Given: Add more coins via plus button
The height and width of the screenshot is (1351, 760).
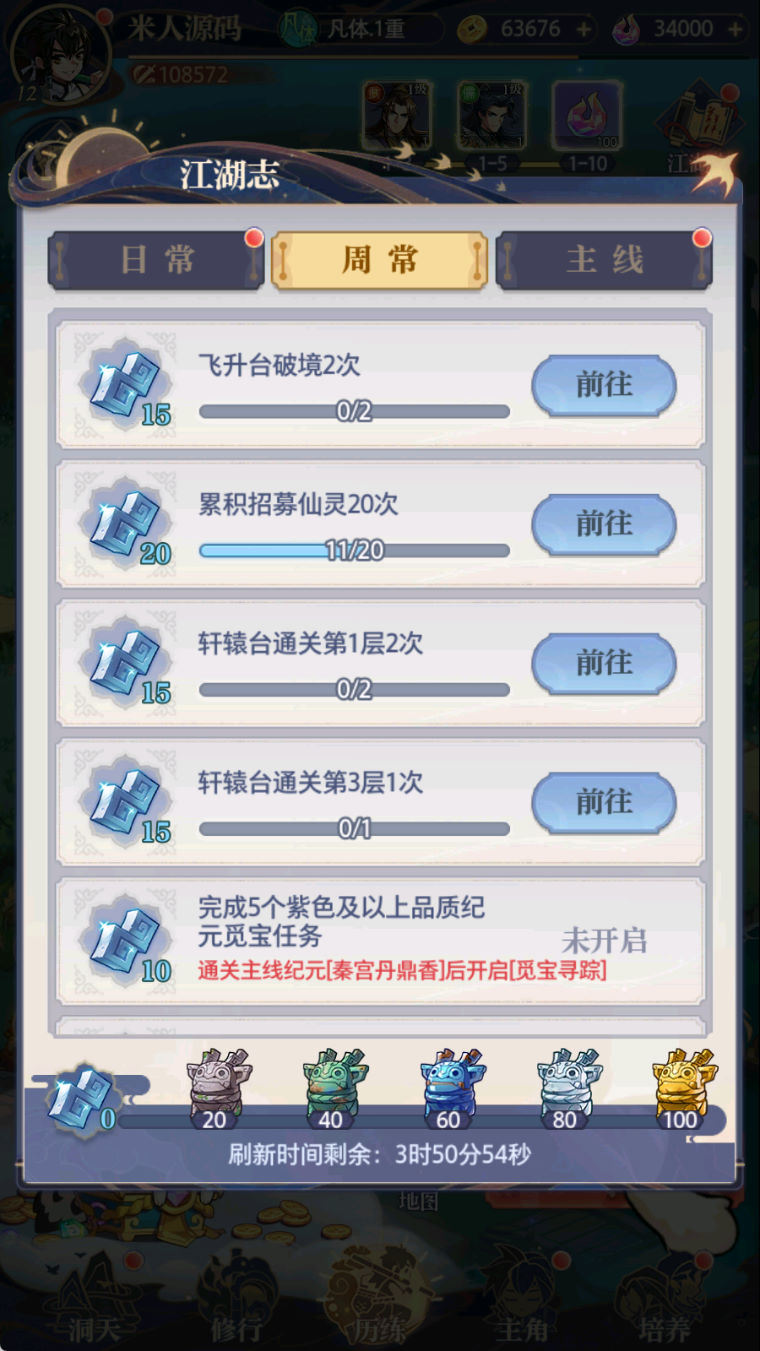Looking at the screenshot, I should coord(584,29).
